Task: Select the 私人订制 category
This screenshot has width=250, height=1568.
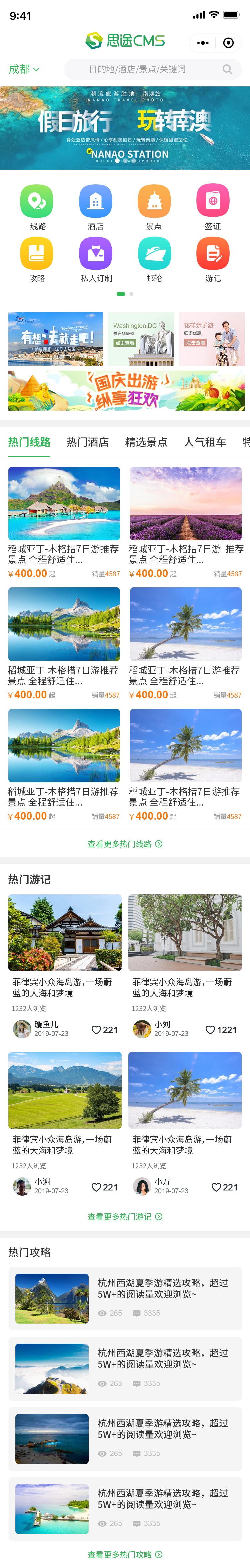Action: pos(96,260)
